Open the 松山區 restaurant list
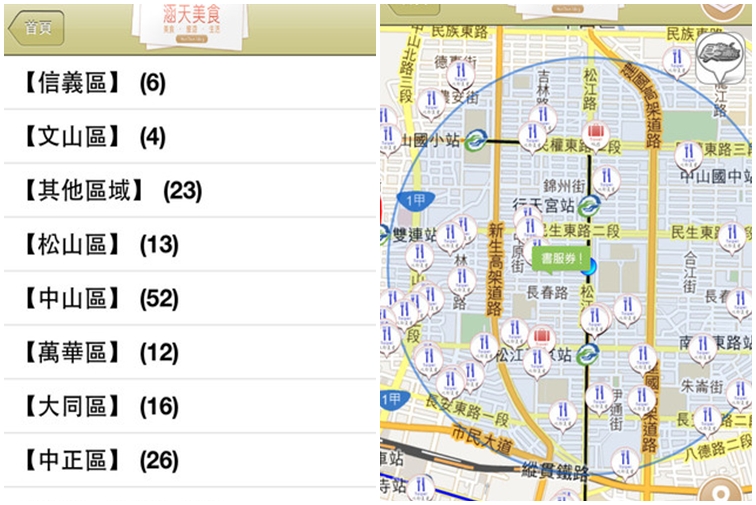 pyautogui.click(x=188, y=245)
